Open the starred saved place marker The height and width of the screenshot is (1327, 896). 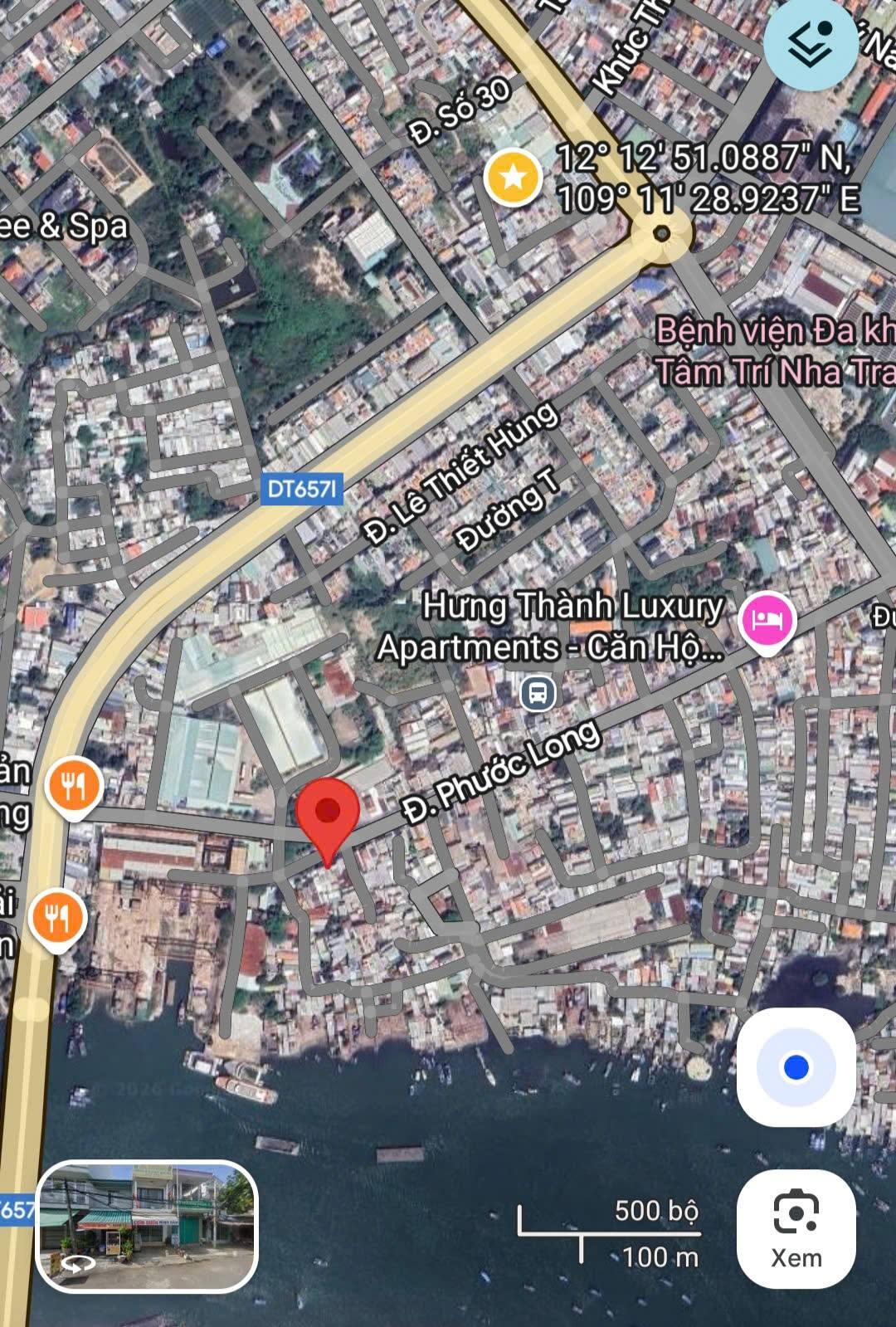(x=513, y=177)
